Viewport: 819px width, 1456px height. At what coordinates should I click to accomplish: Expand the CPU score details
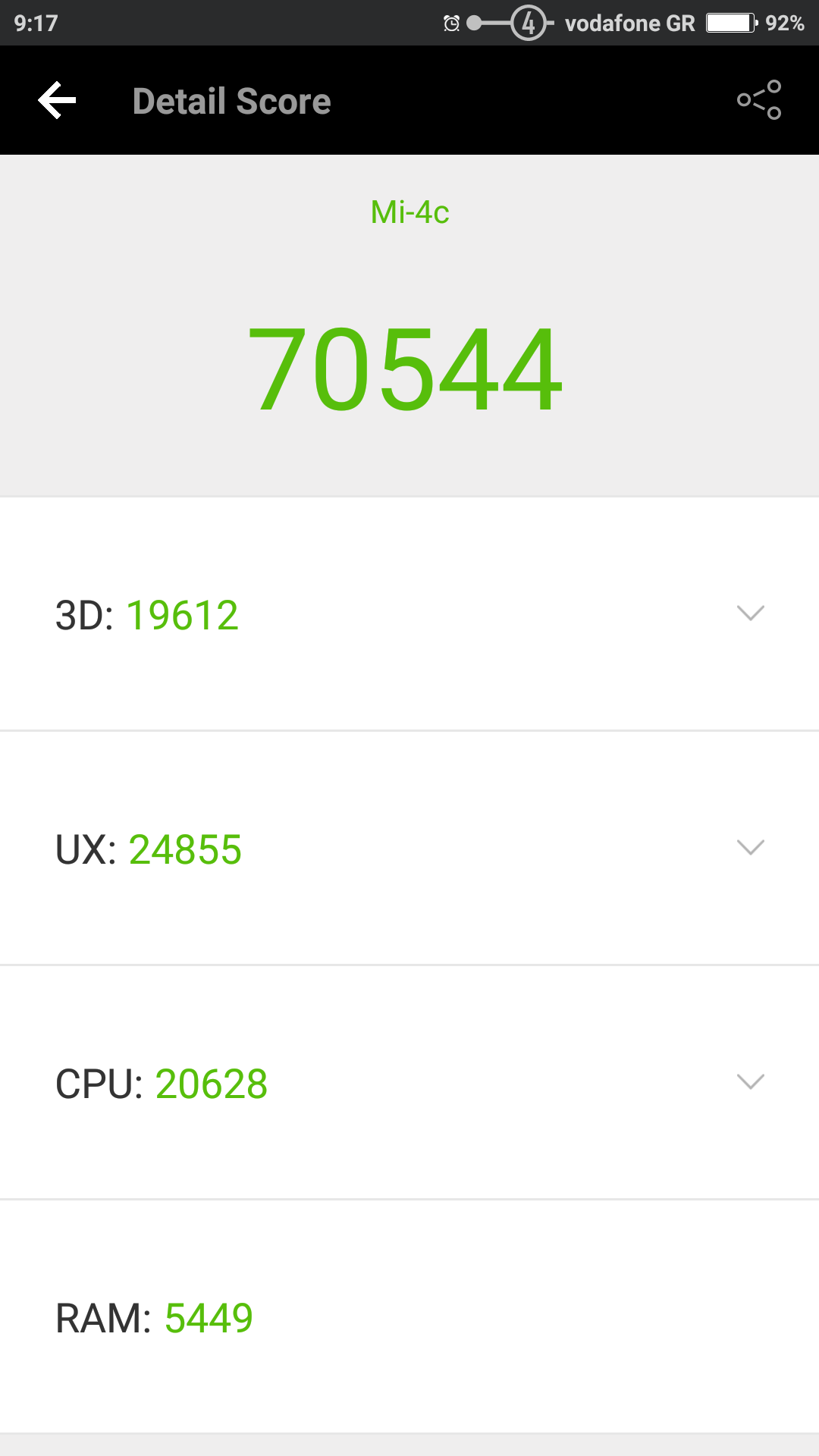coord(750,1082)
